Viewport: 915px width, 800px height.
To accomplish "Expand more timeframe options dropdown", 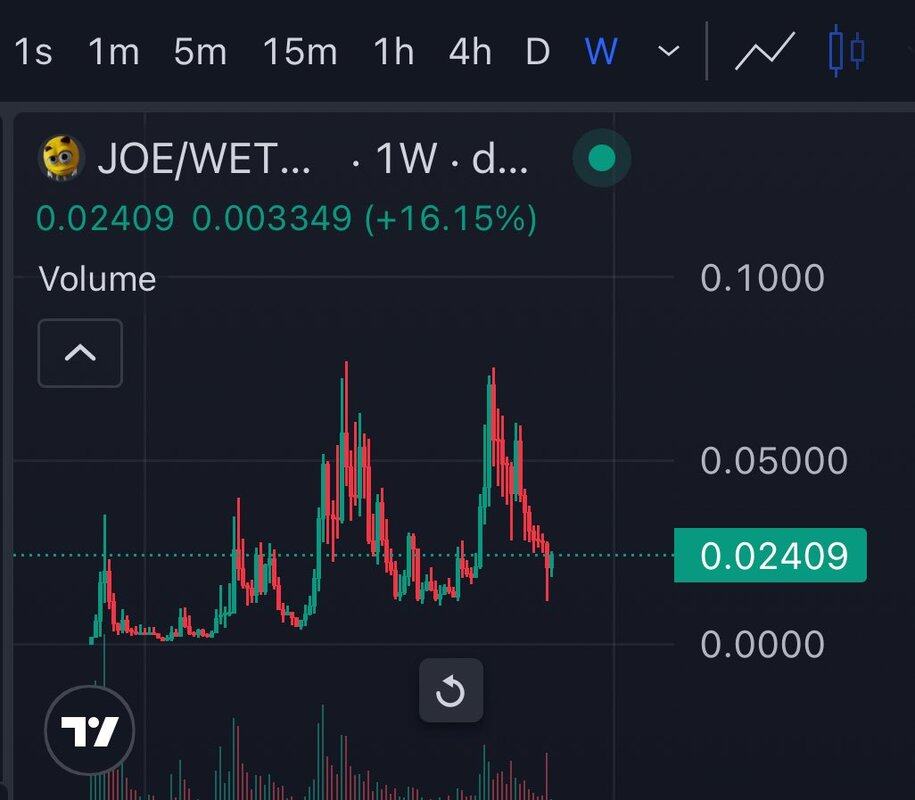I will [668, 51].
